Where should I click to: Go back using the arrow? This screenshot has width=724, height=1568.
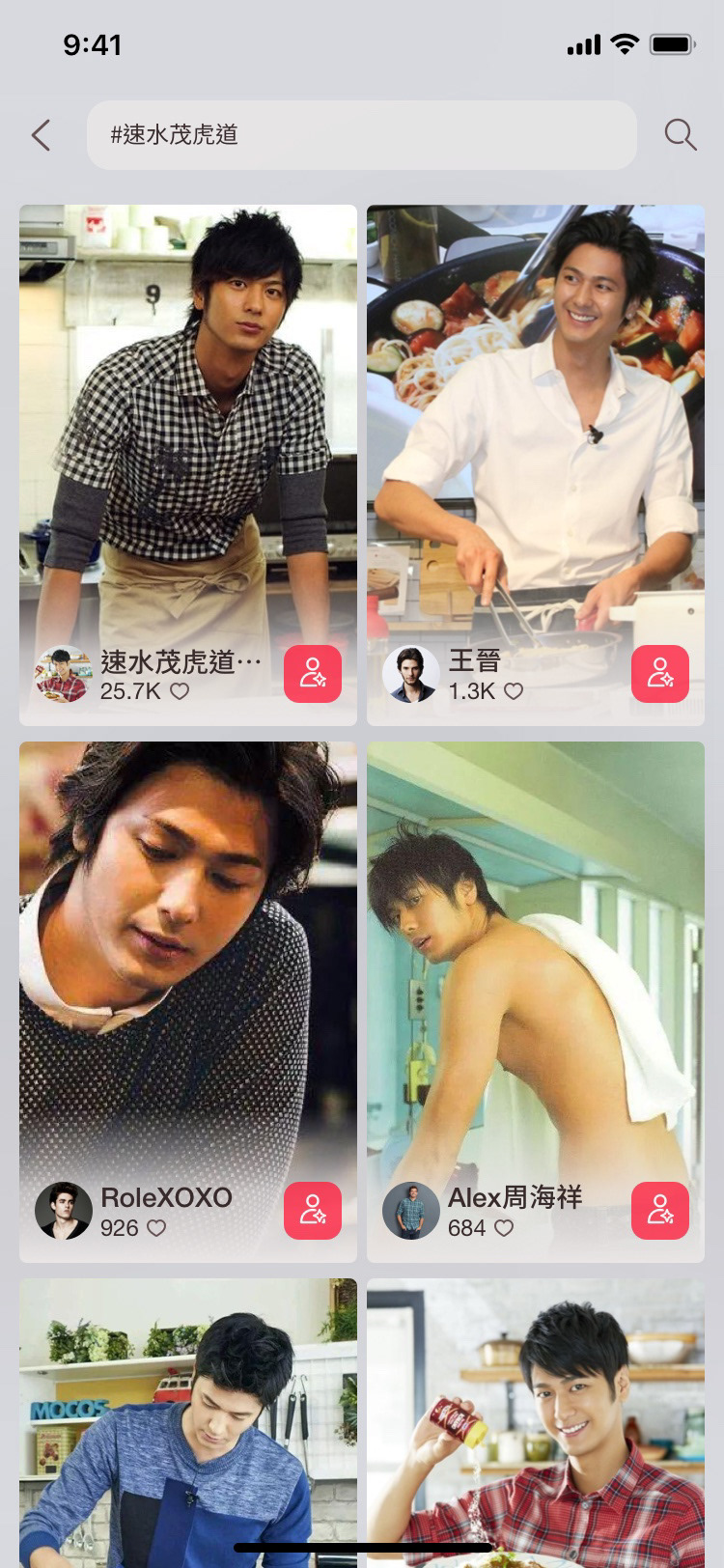click(41, 135)
